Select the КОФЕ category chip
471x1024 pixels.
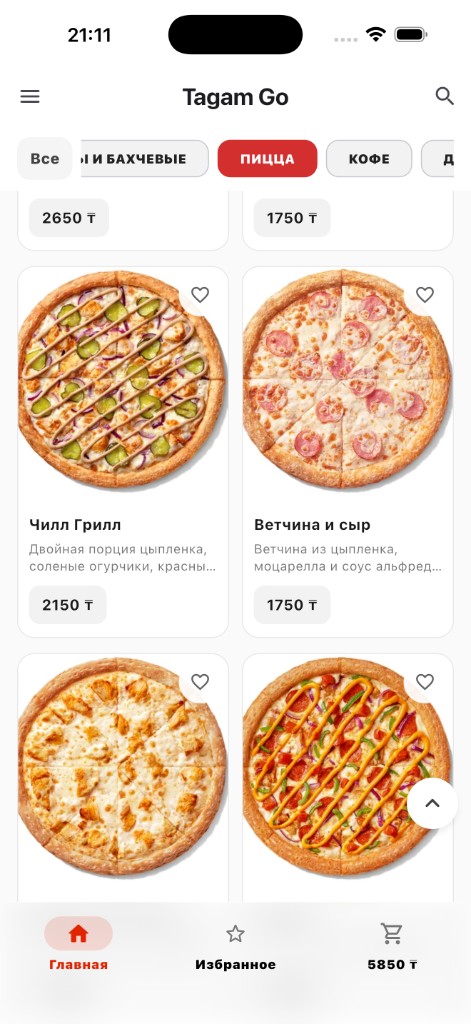pos(369,159)
